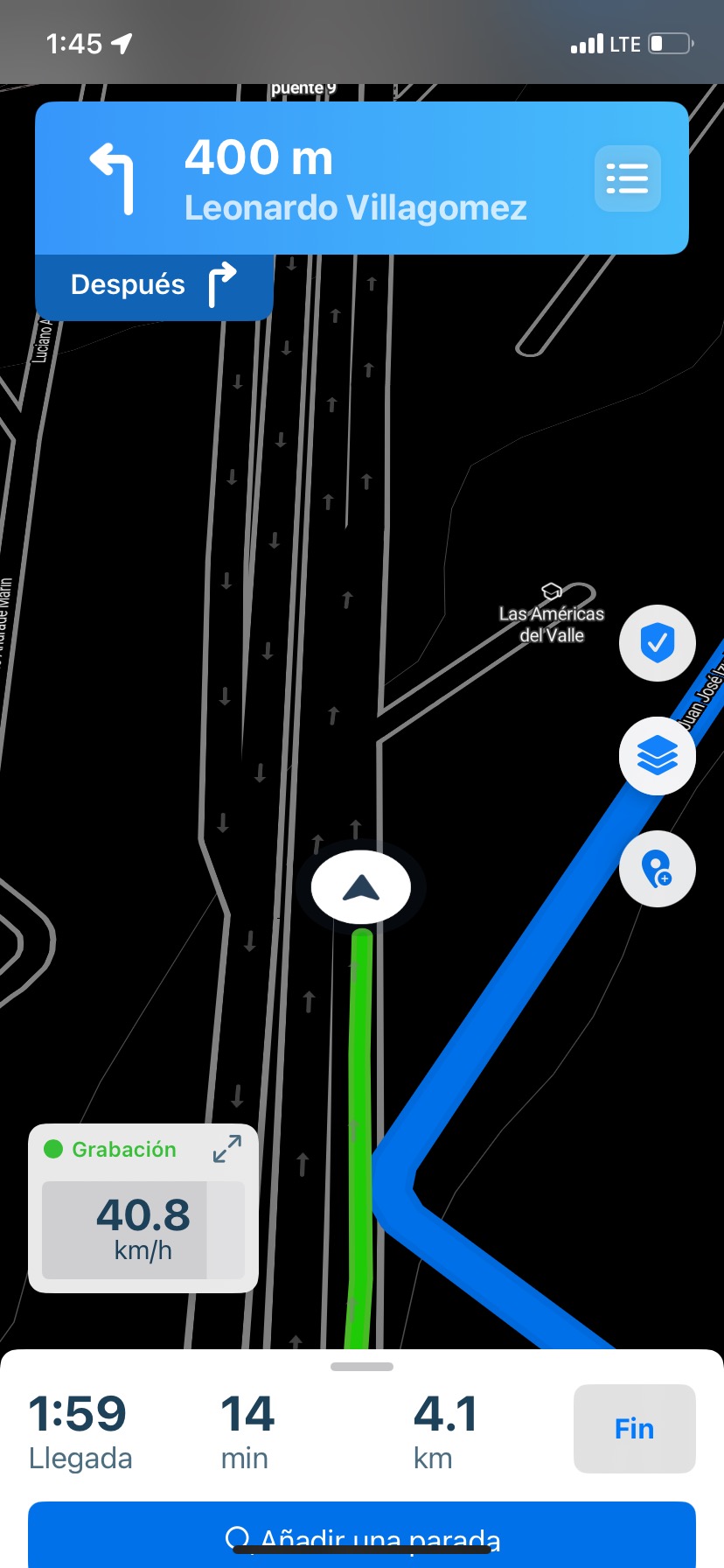Image resolution: width=724 pixels, height=1568 pixels.
Task: Open the route steps list icon
Action: pyautogui.click(x=627, y=178)
